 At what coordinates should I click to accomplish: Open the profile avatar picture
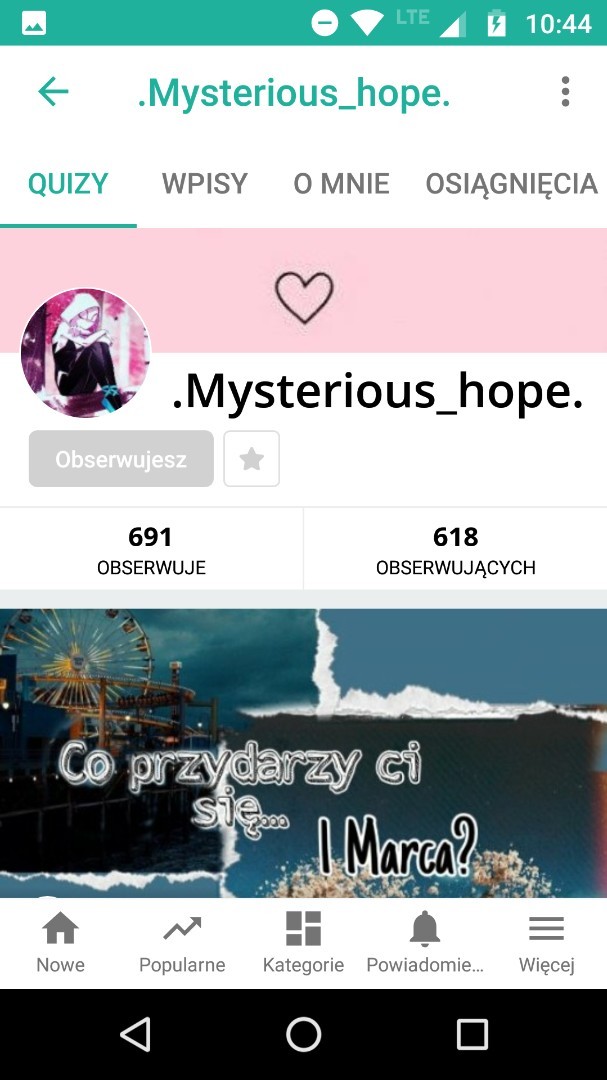86,353
